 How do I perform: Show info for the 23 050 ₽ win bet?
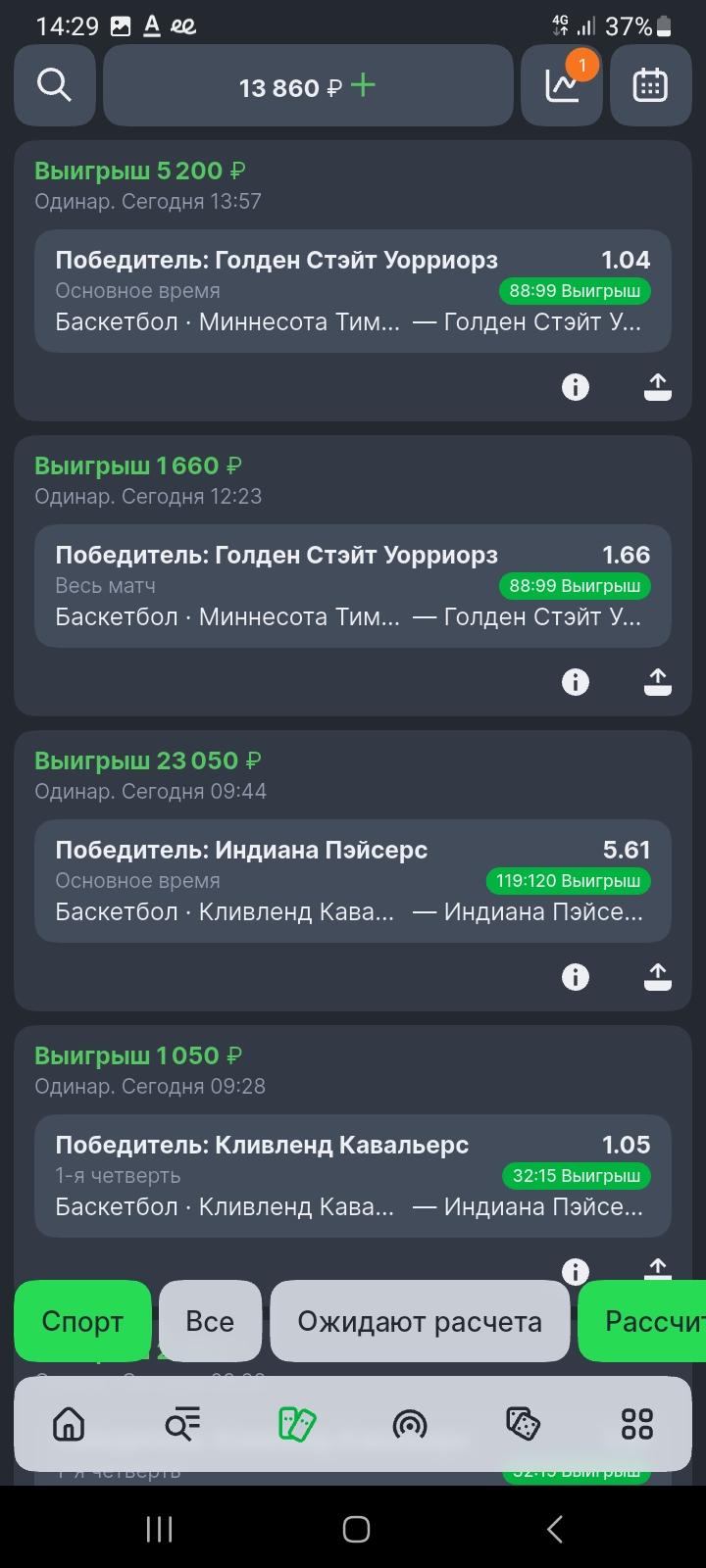click(576, 977)
